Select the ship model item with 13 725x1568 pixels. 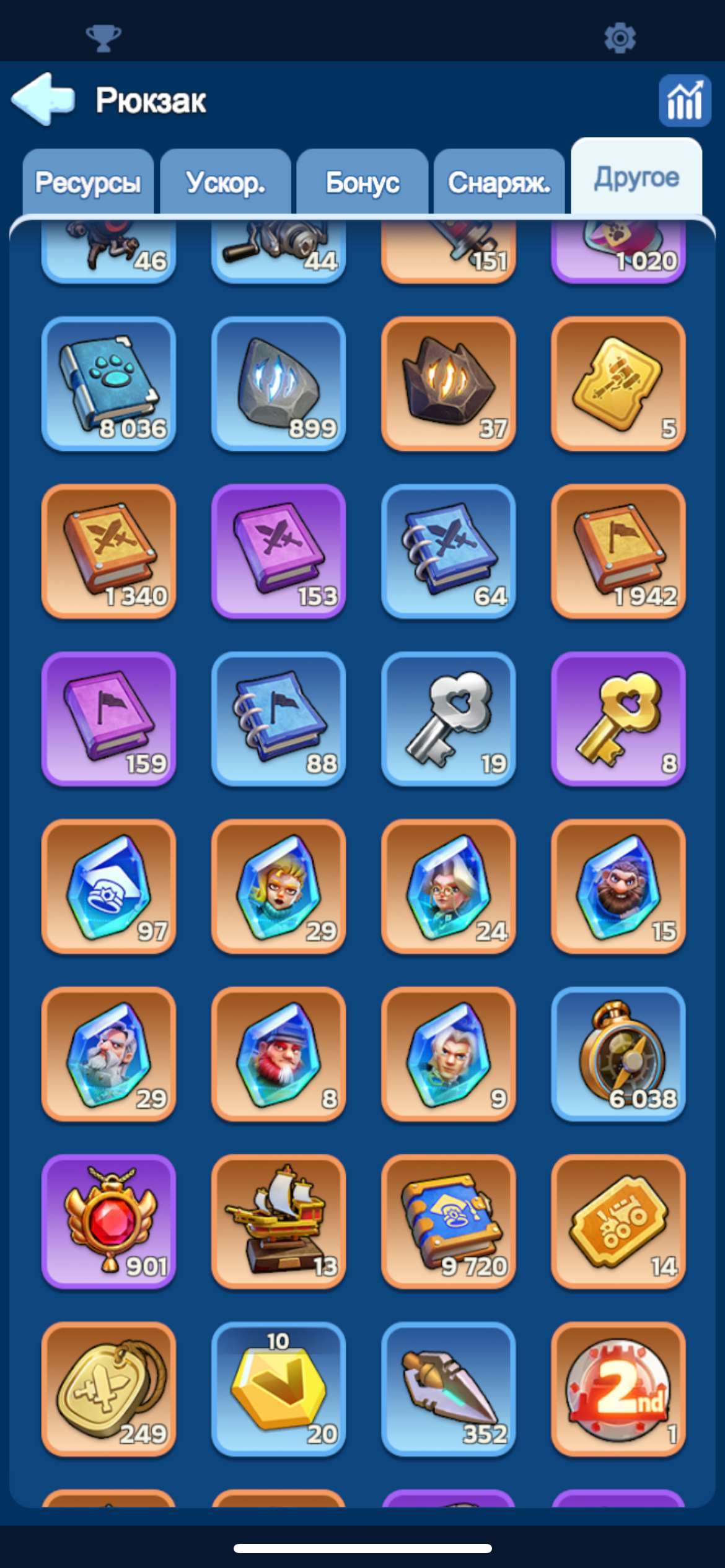[x=278, y=1221]
